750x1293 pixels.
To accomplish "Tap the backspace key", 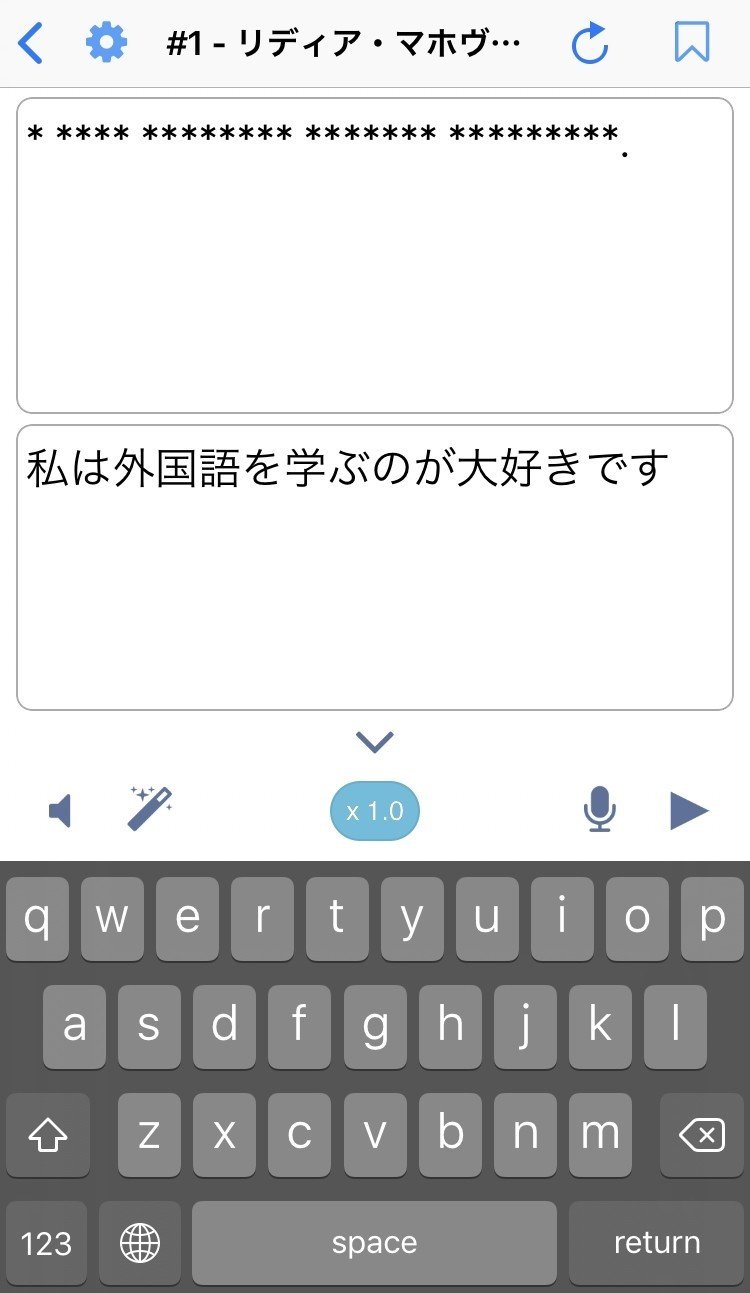I will tap(703, 1135).
